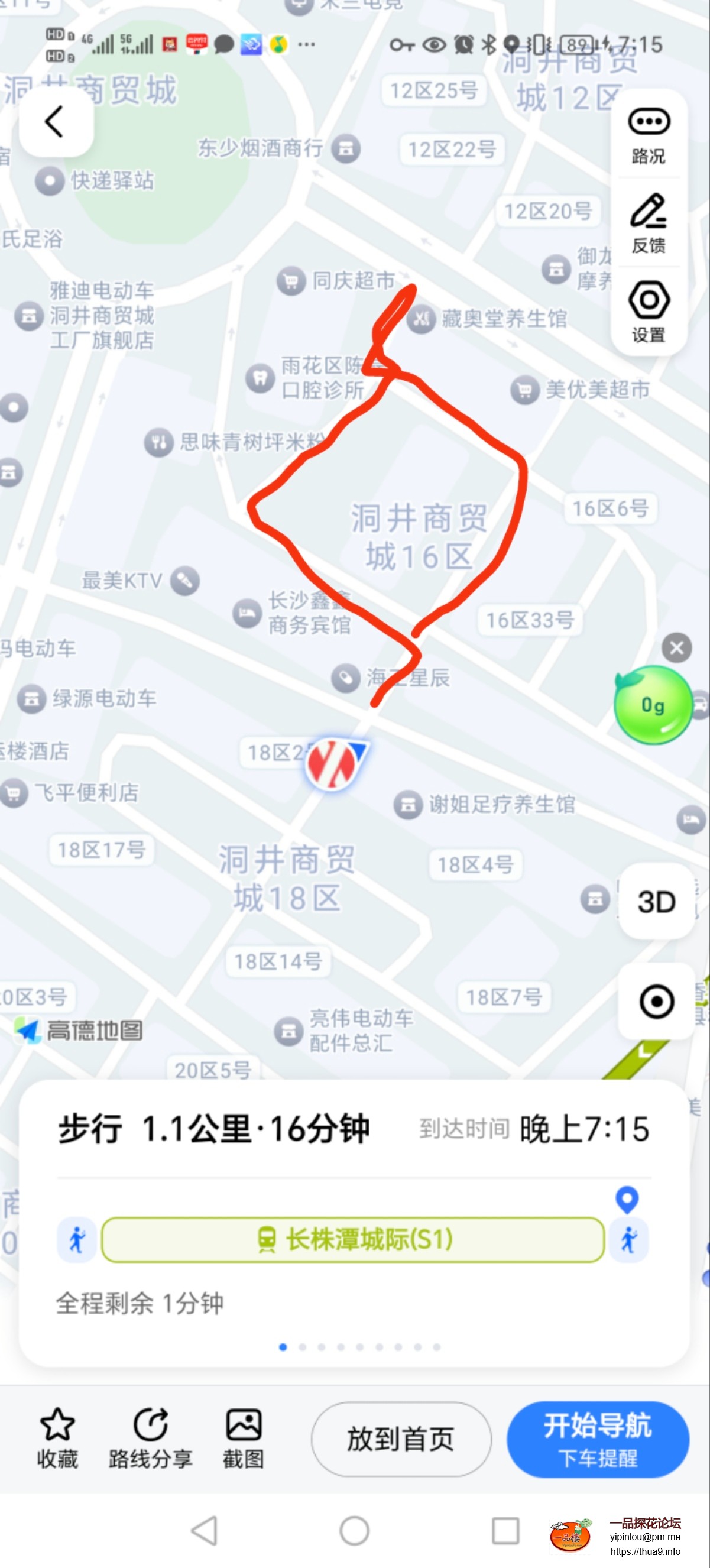The width and height of the screenshot is (710, 1568).
Task: Open 设置 settings
Action: [649, 312]
